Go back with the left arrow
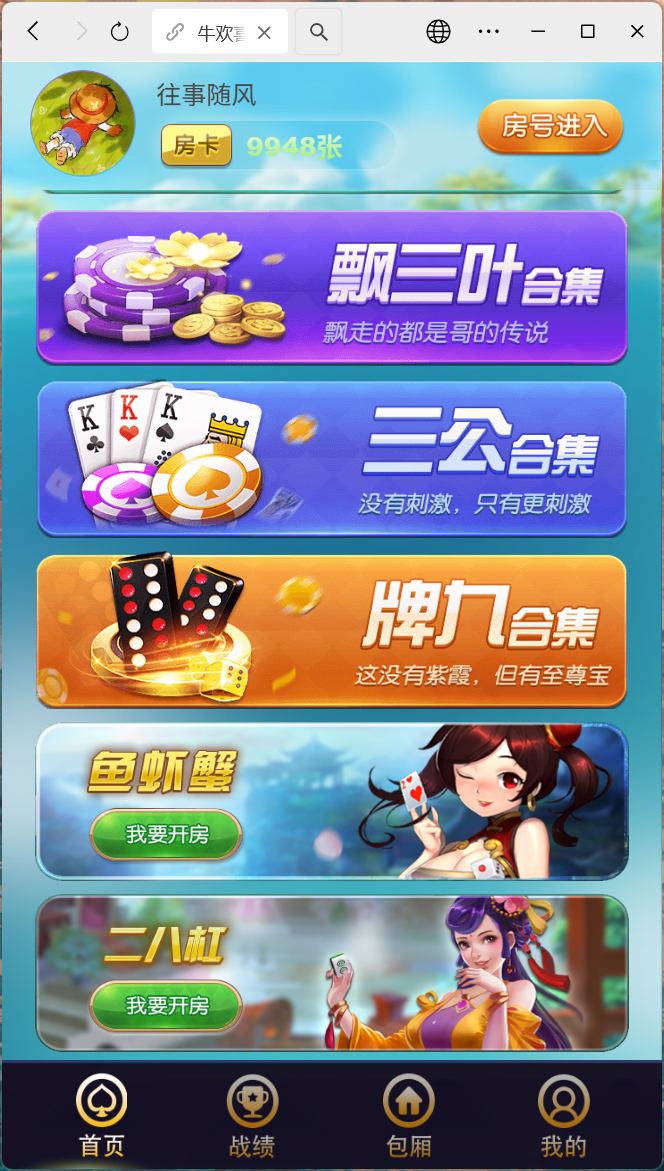The width and height of the screenshot is (664, 1171). pyautogui.click(x=33, y=32)
